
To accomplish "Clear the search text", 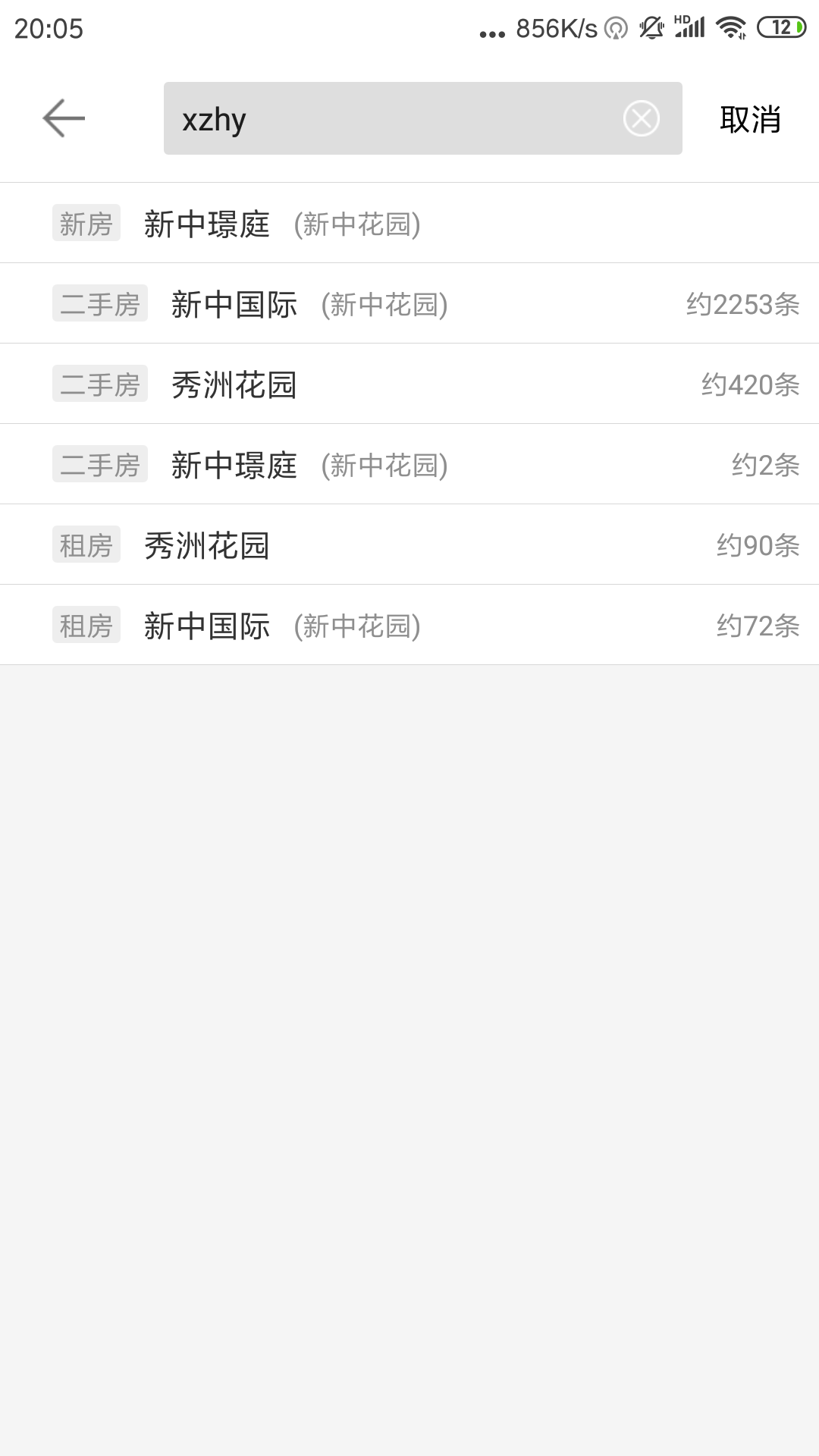I will (x=641, y=118).
